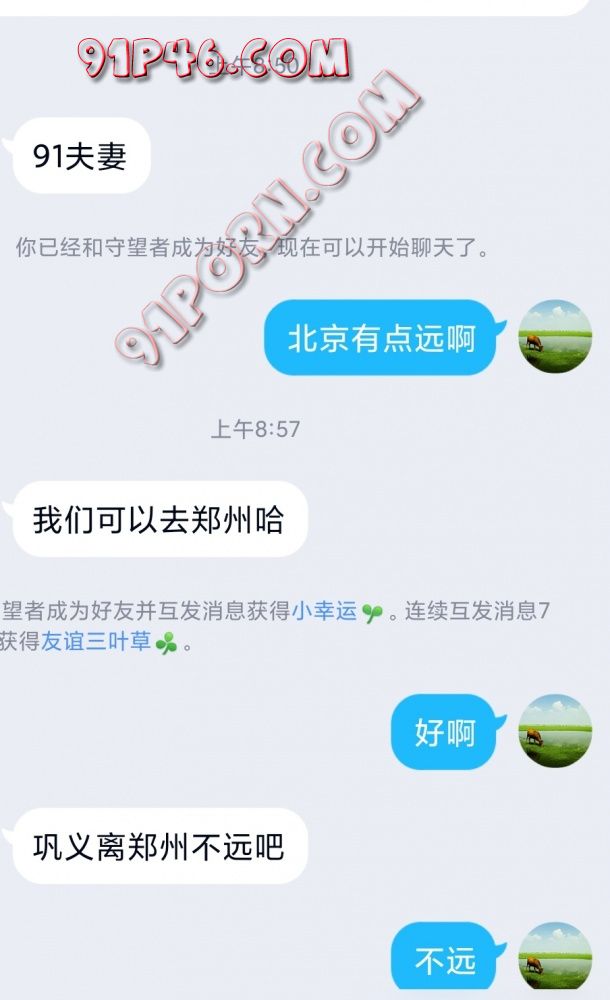Tap avatar beside the 不远 message
This screenshot has width=610, height=1000.
(x=555, y=957)
